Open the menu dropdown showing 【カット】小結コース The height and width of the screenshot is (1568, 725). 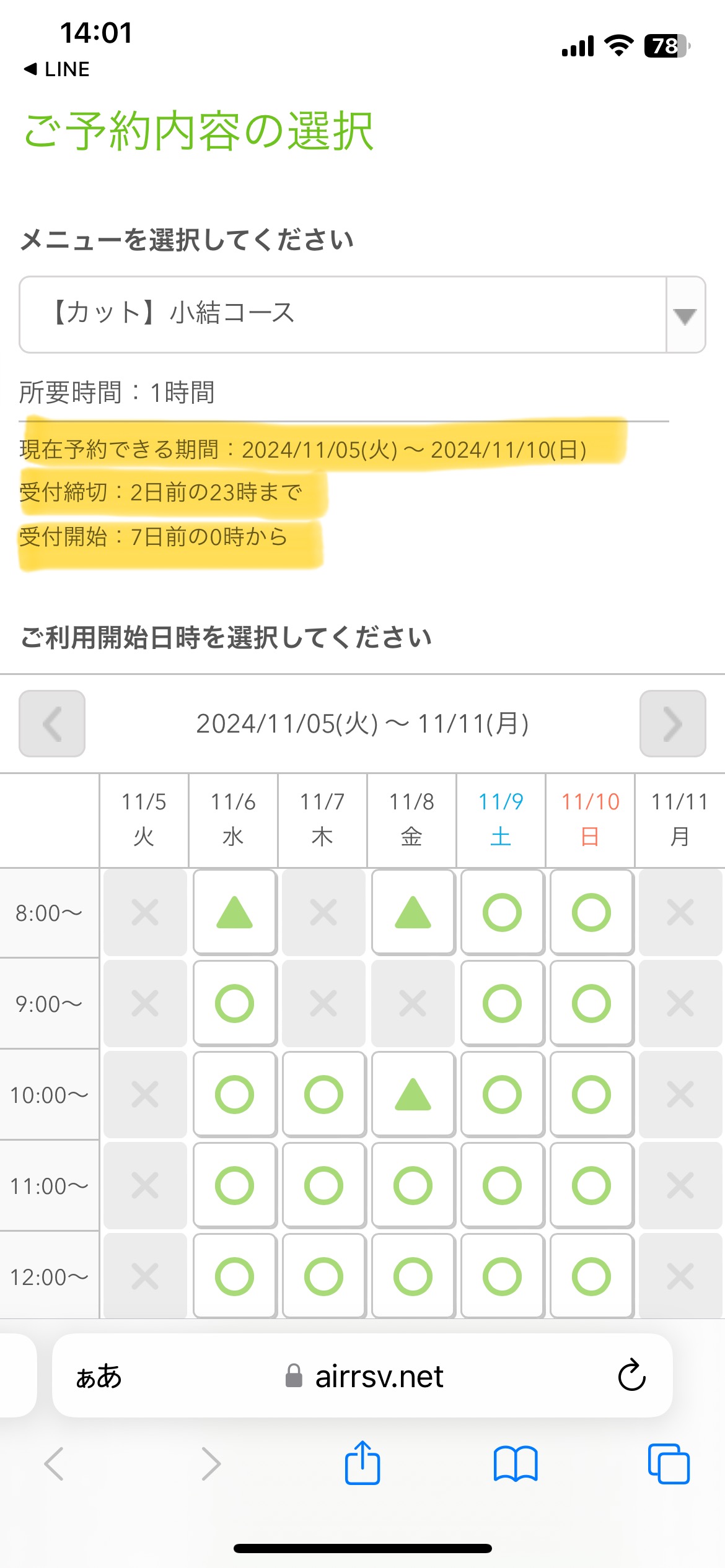pos(362,315)
